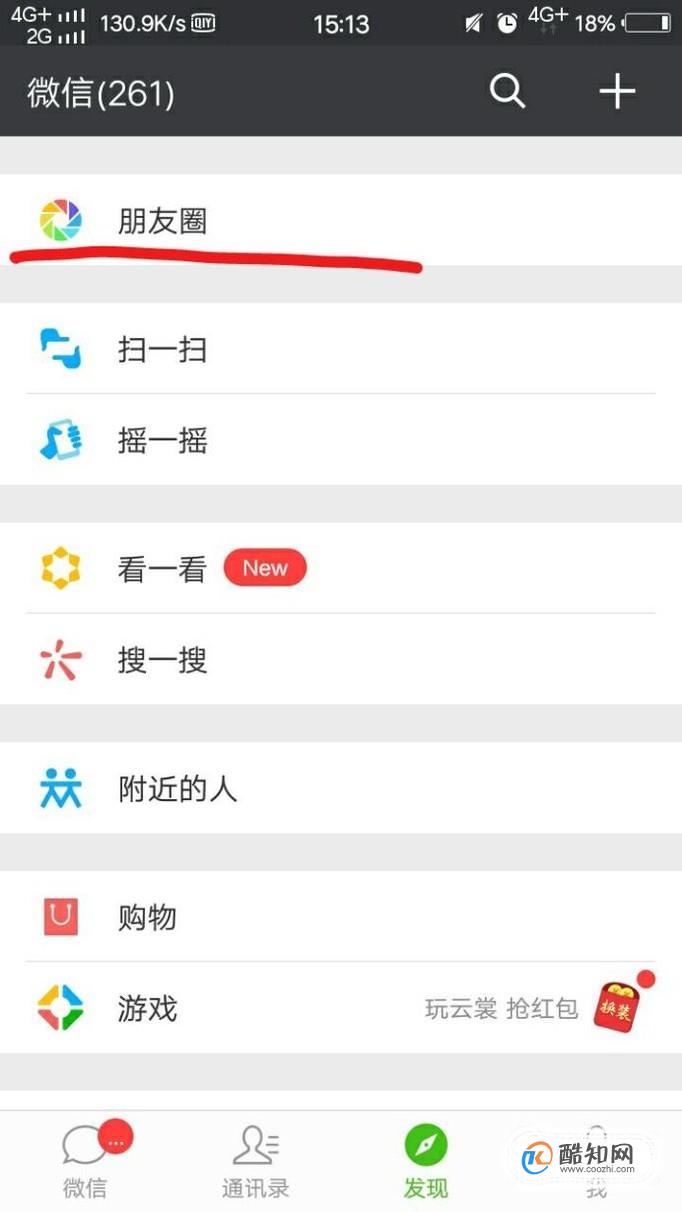This screenshot has width=682, height=1212.
Task: Open 朋友圈 Moments
Action: [x=162, y=221]
